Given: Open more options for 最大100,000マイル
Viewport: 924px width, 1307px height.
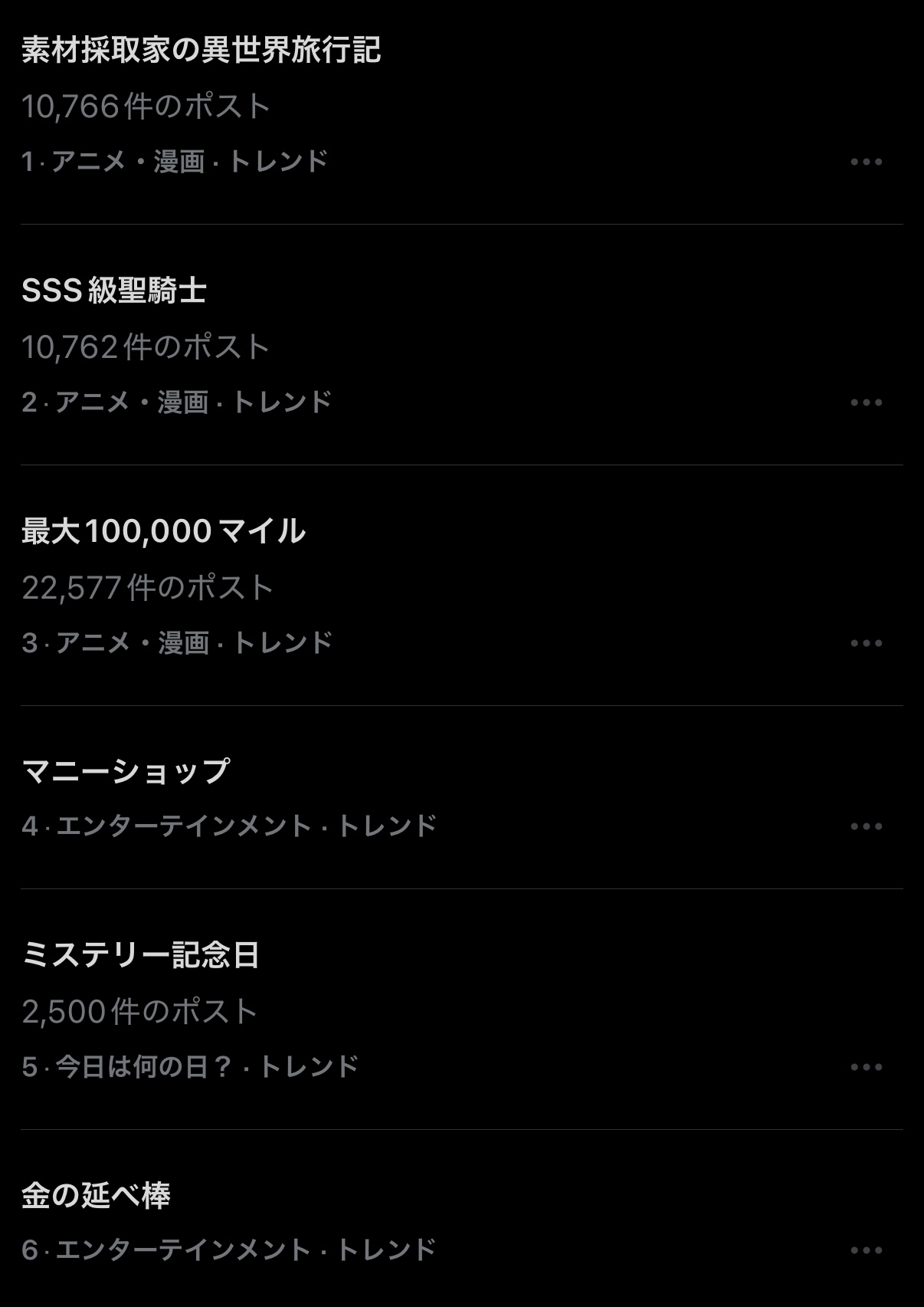Looking at the screenshot, I should [x=866, y=643].
